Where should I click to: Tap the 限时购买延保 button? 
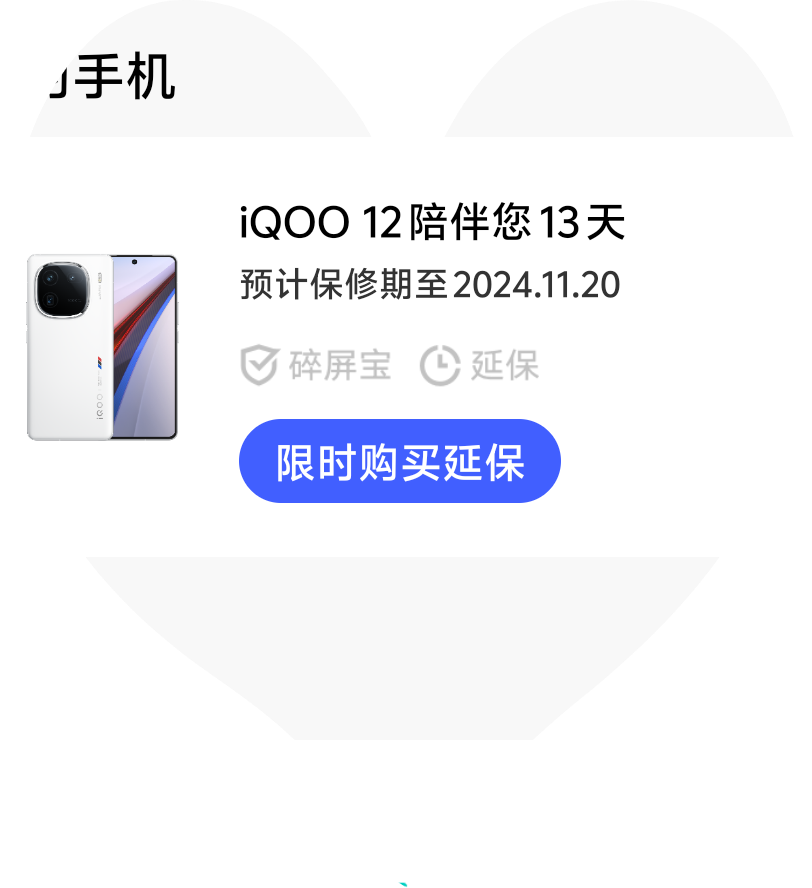click(x=399, y=461)
